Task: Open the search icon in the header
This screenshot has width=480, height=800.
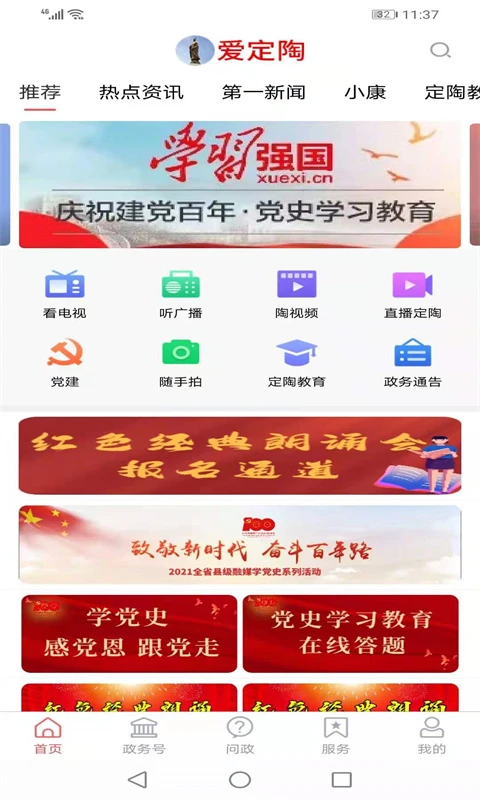Action: click(x=440, y=50)
